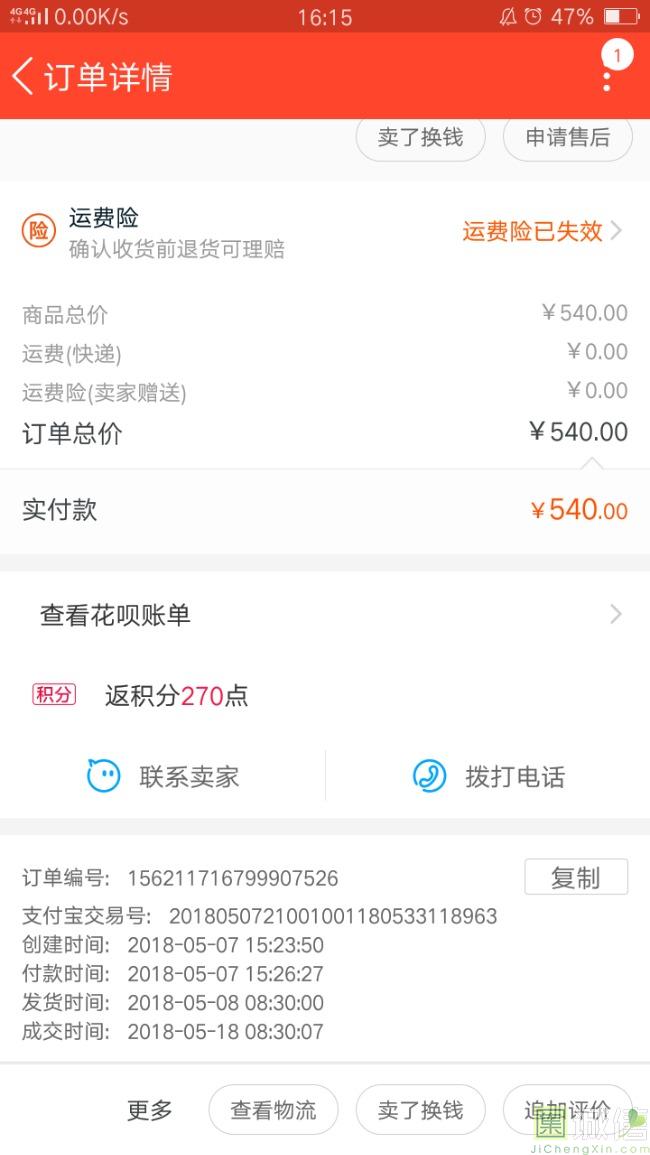Select 申请售后 button
The image size is (650, 1155).
tap(567, 138)
